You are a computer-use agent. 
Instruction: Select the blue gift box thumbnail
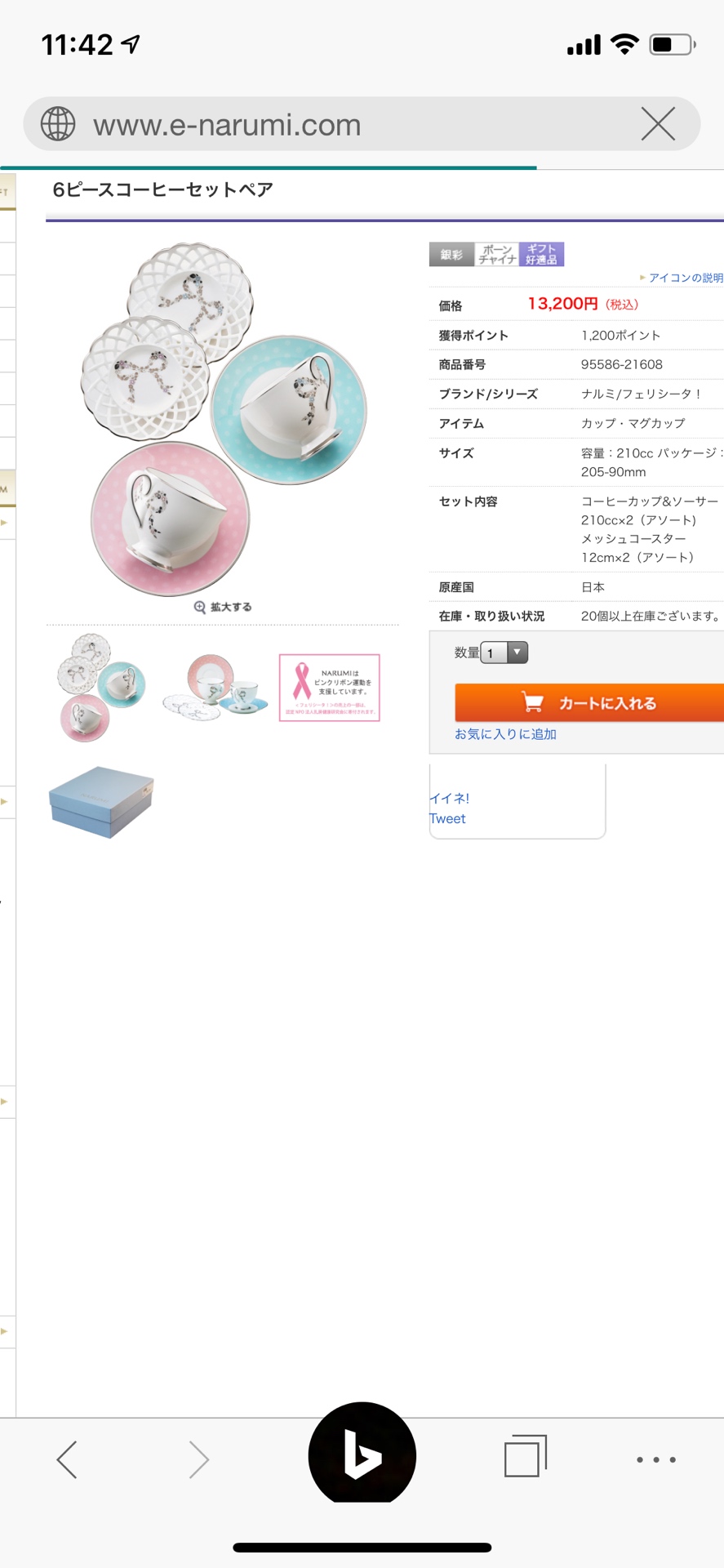[x=101, y=801]
